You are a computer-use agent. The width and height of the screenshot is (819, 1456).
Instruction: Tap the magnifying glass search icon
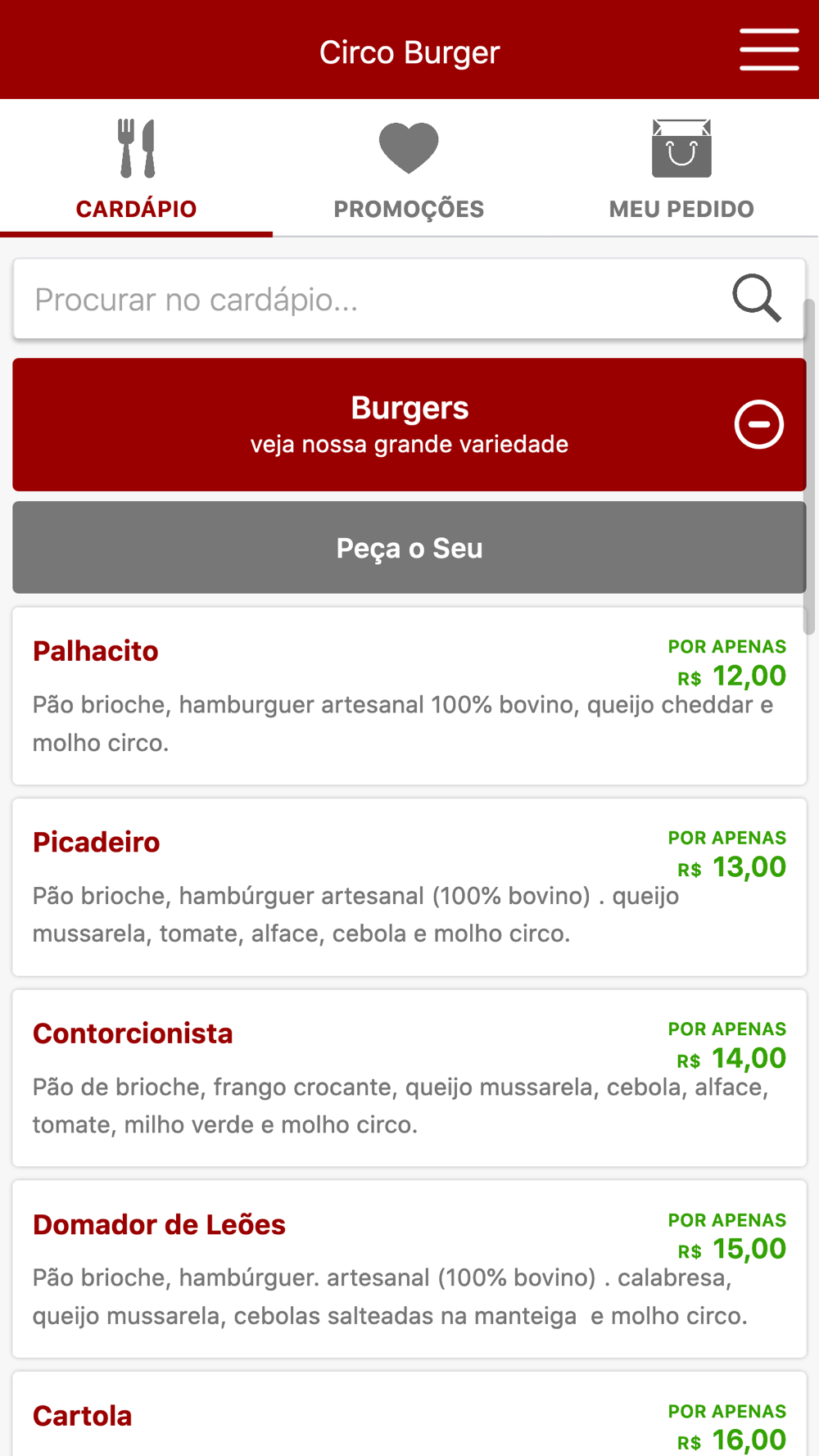point(757,298)
